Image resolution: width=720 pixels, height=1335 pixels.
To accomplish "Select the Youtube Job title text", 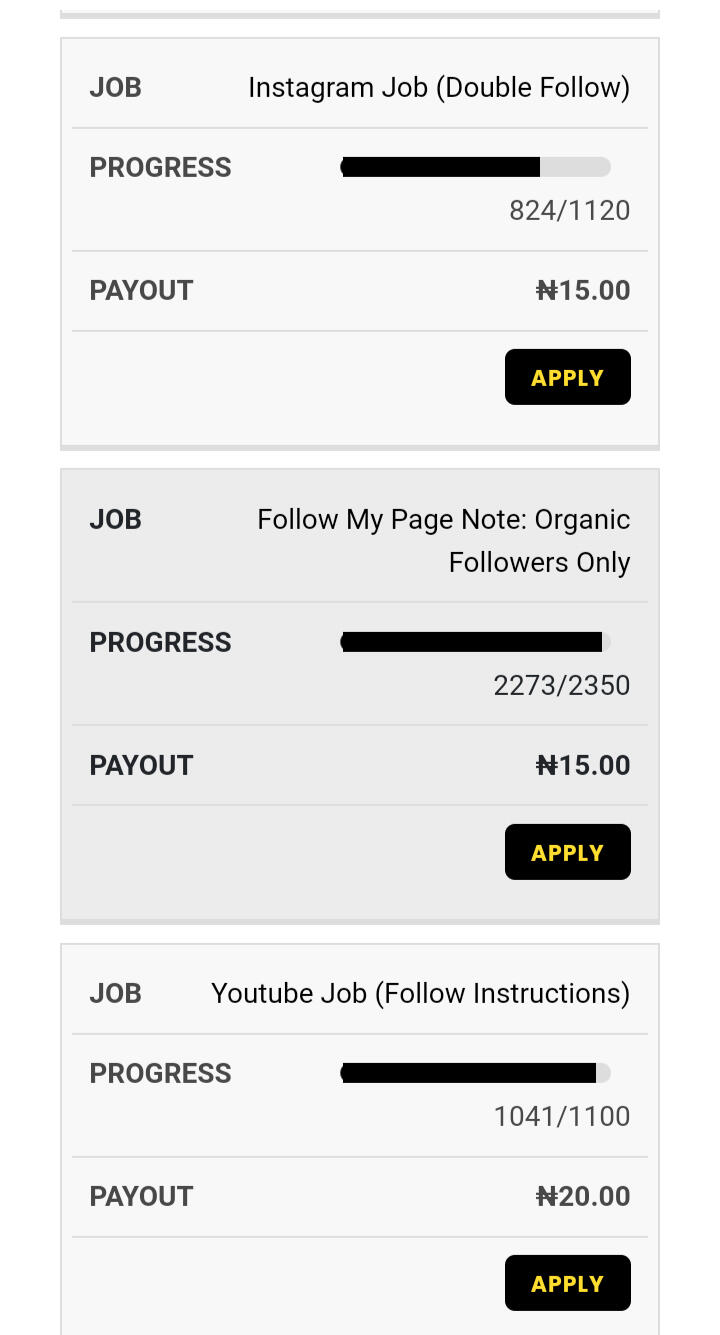I will point(419,993).
